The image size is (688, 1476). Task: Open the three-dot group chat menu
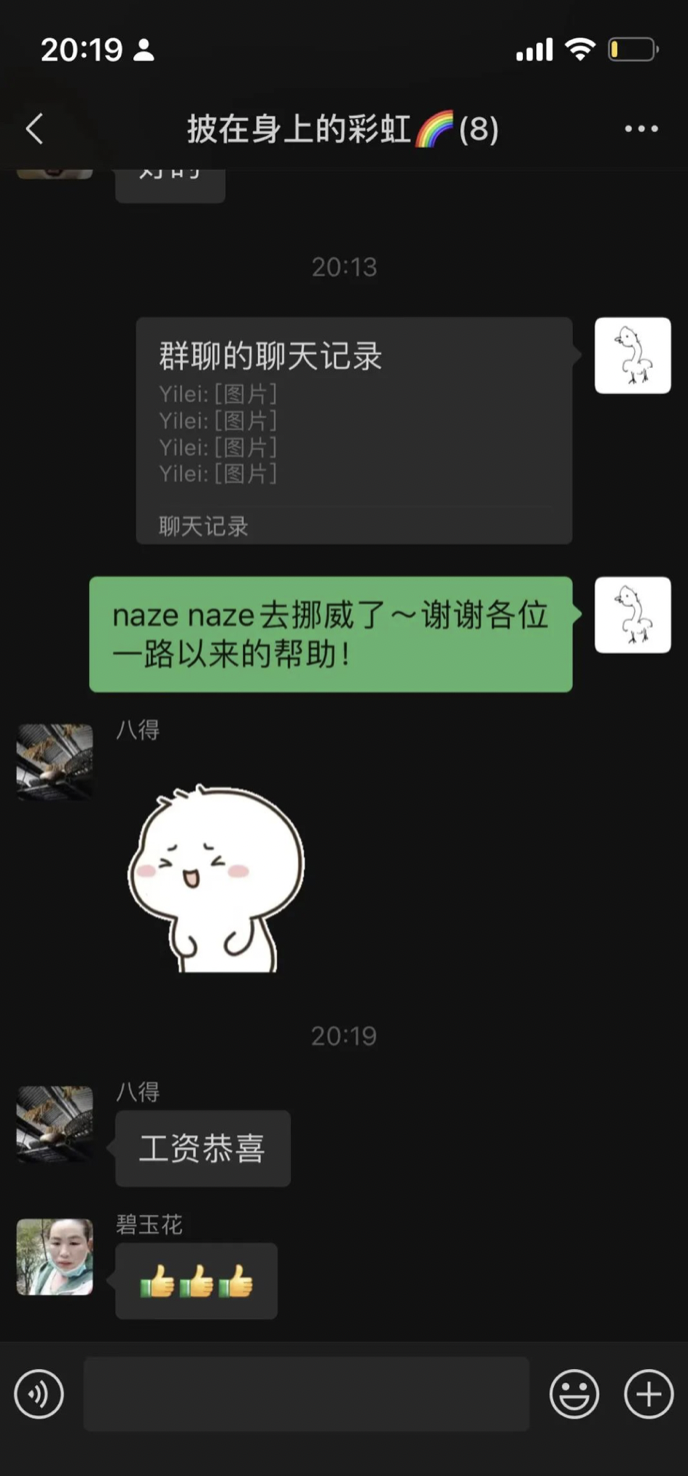(641, 129)
